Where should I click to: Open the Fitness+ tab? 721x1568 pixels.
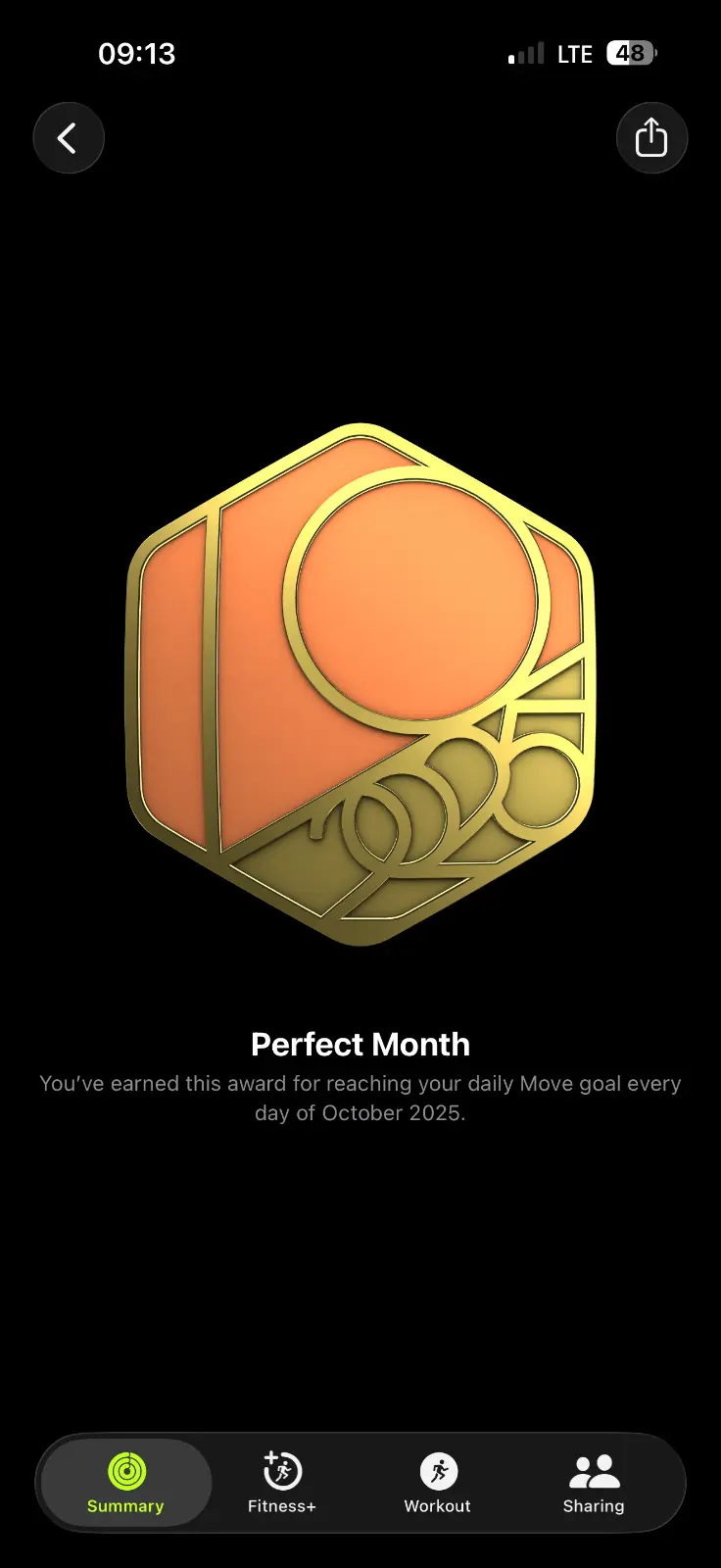[x=282, y=1483]
